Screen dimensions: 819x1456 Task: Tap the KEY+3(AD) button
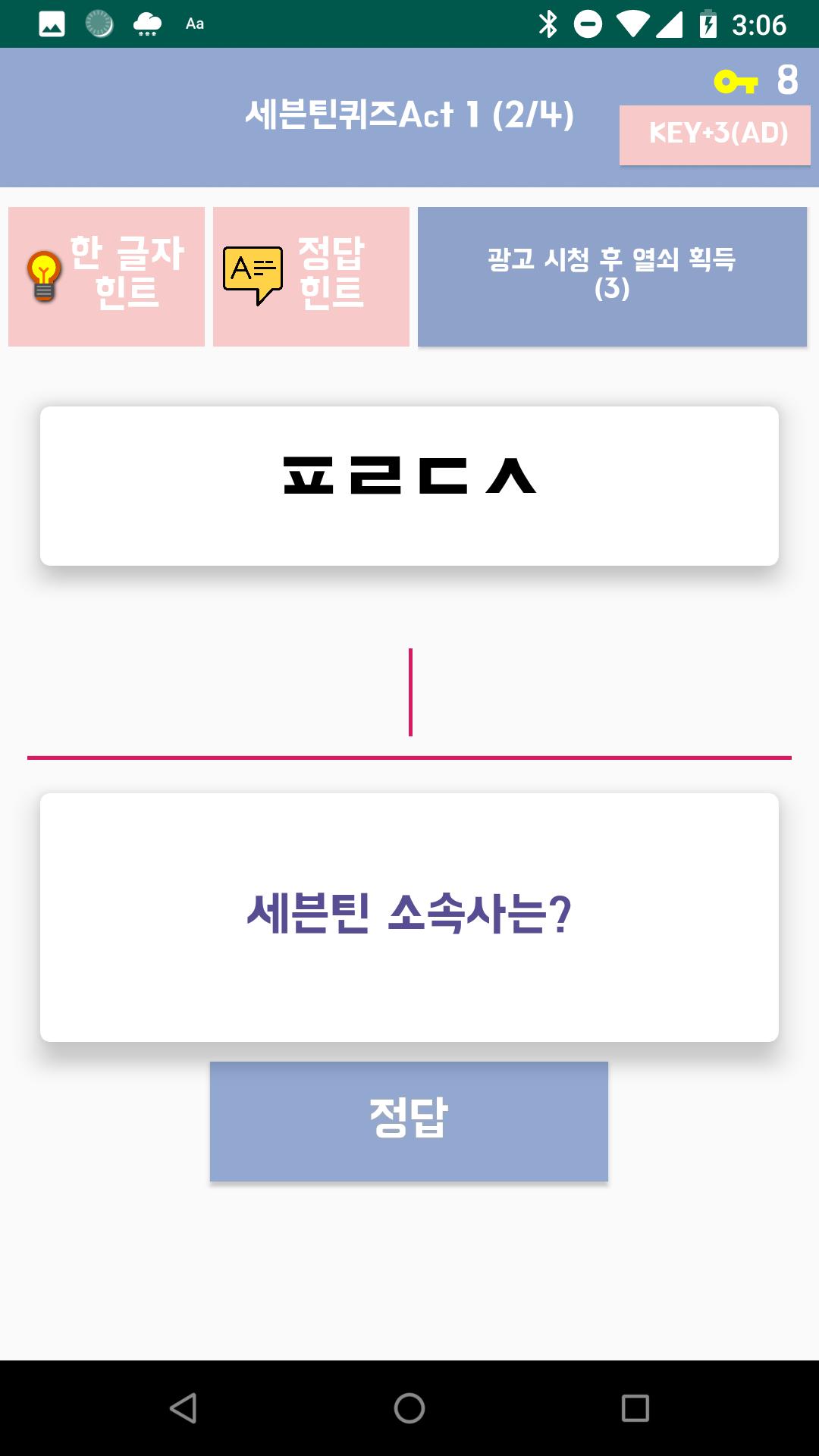tap(714, 134)
